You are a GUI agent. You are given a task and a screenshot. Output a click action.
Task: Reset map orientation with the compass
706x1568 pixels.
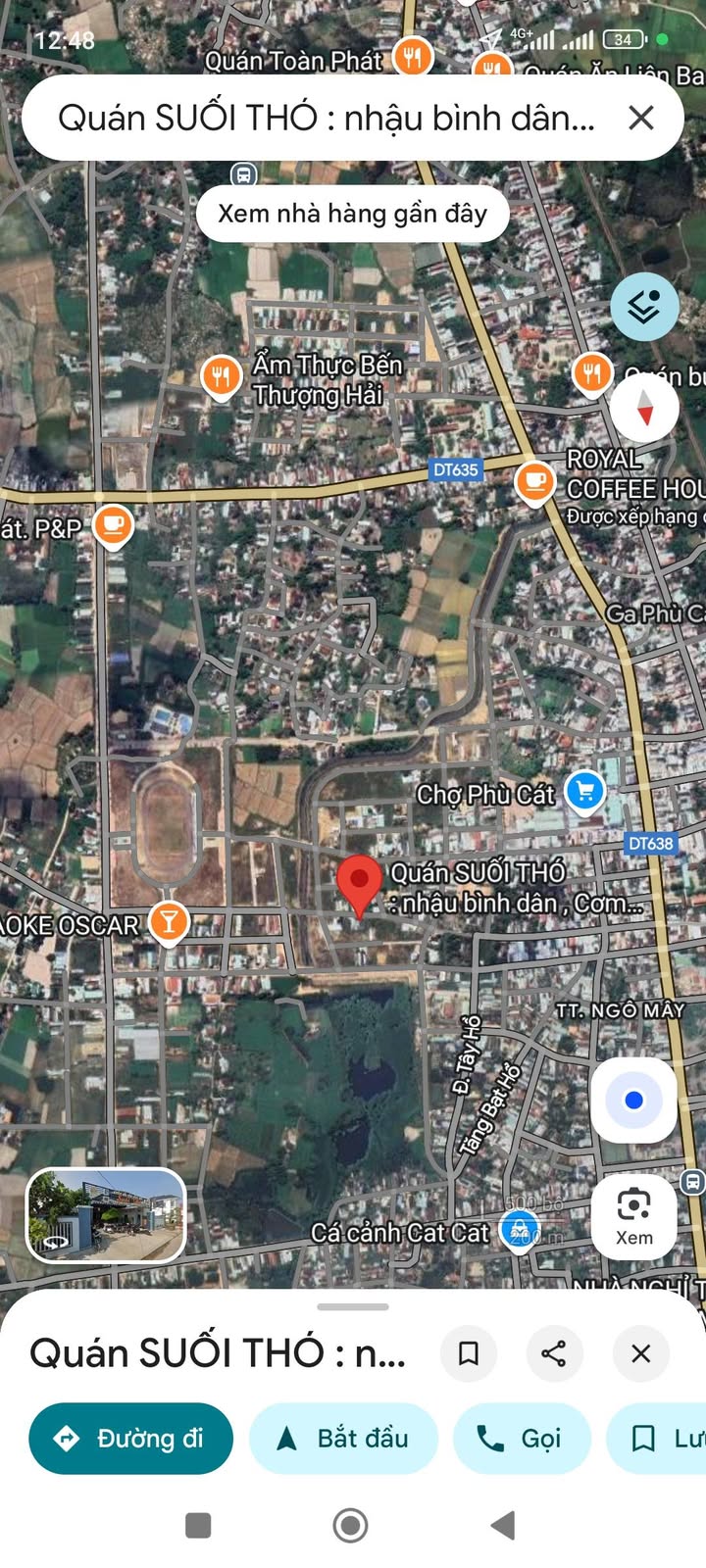pyautogui.click(x=644, y=407)
